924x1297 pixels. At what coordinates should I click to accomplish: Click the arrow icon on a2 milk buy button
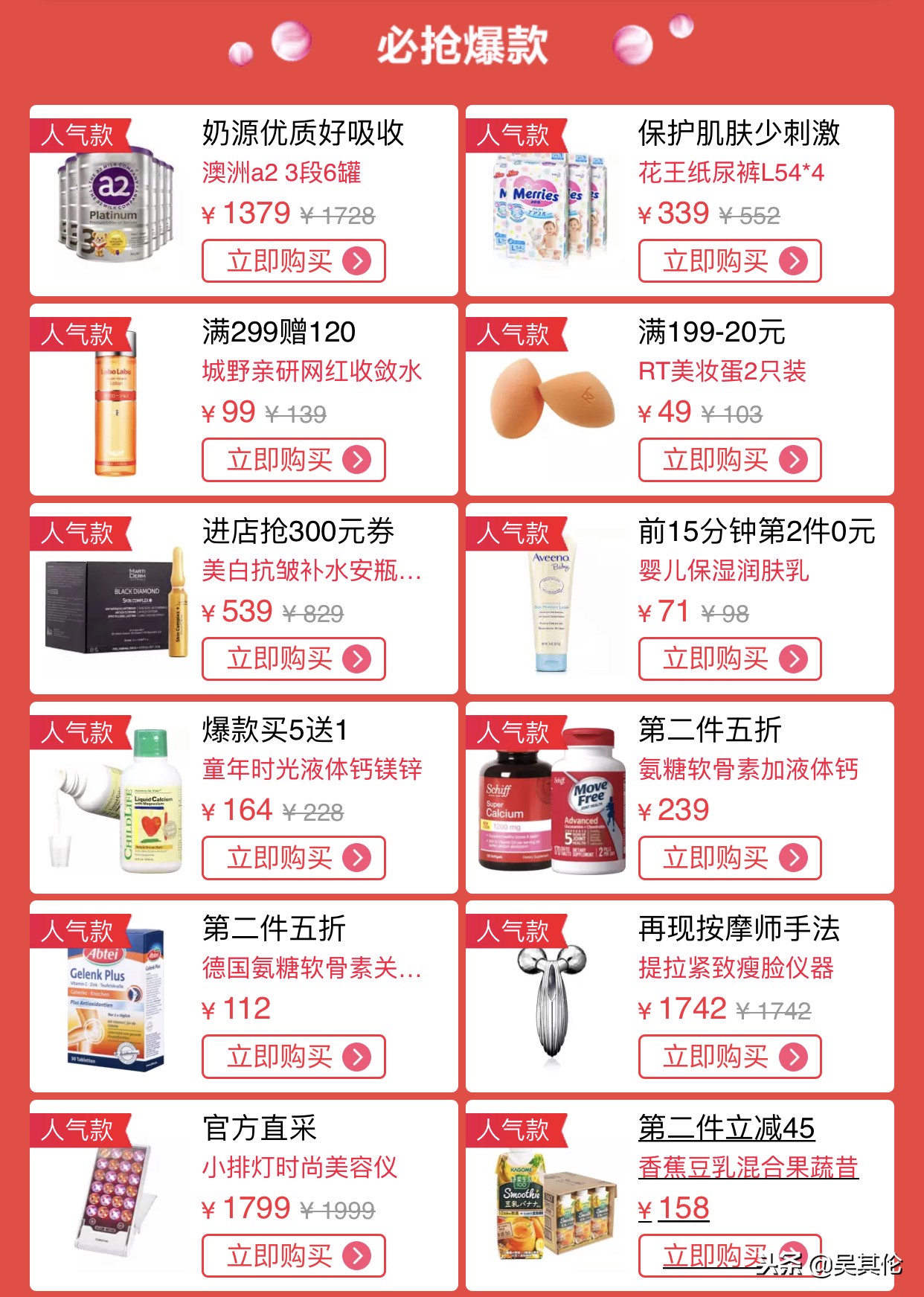pyautogui.click(x=358, y=261)
